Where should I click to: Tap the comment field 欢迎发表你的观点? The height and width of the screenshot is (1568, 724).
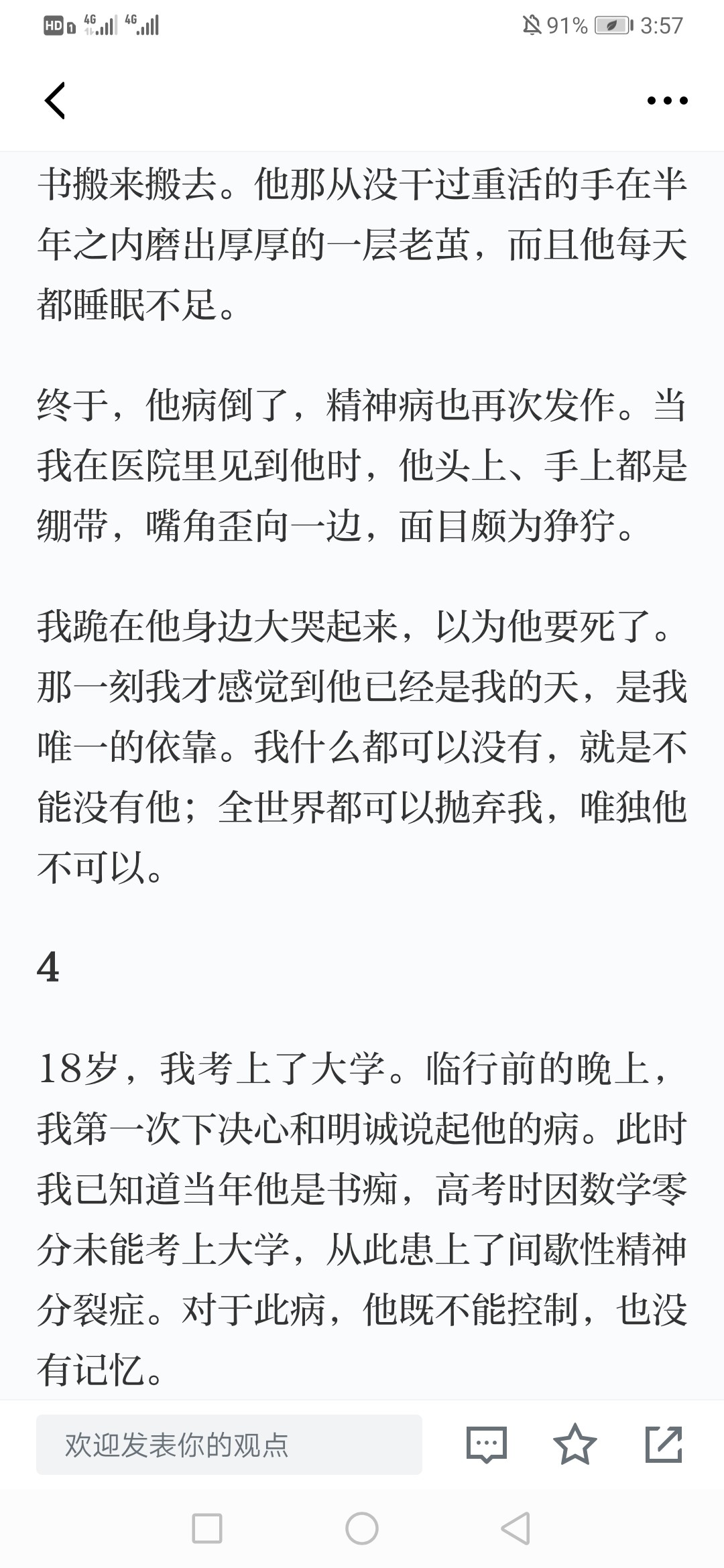(x=229, y=1444)
